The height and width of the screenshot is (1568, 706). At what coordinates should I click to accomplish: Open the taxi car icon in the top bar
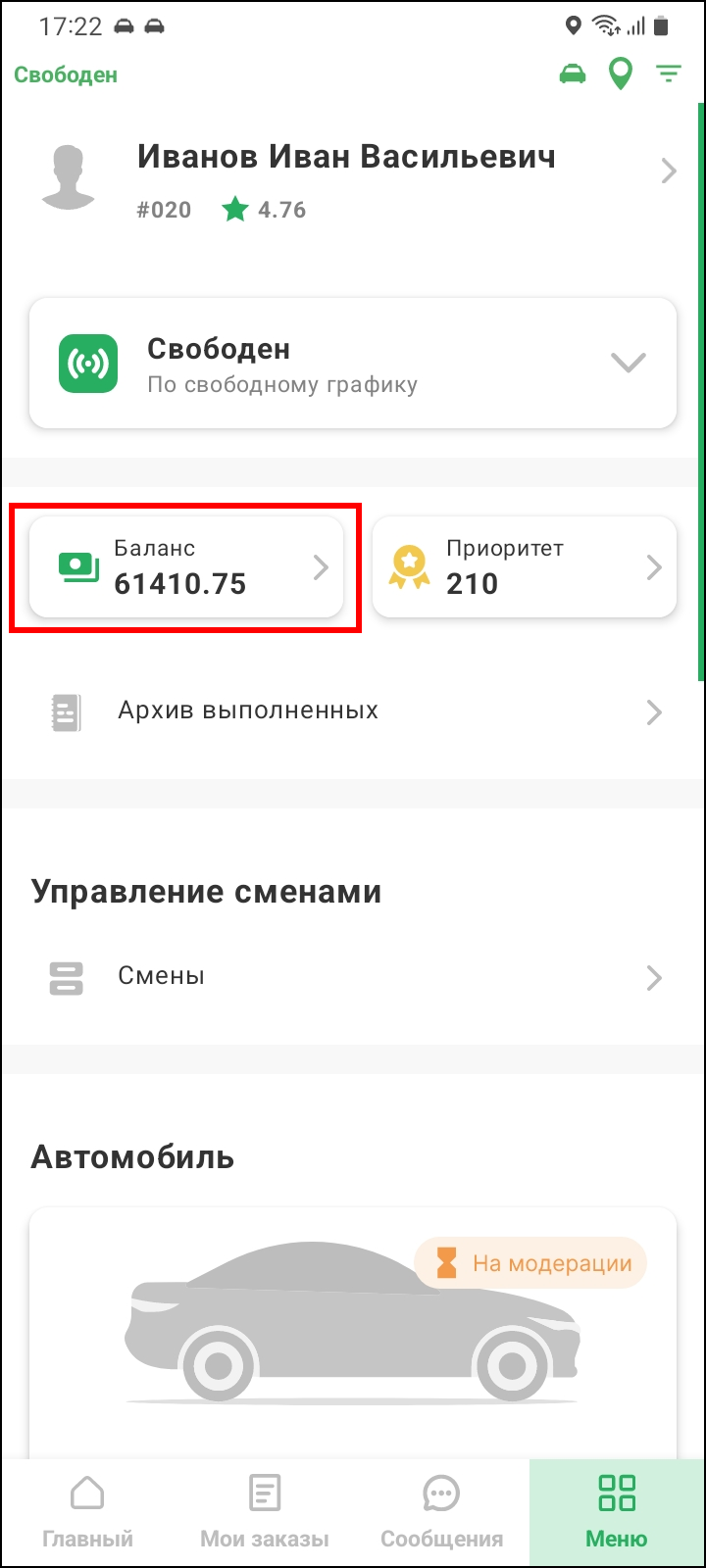[573, 73]
